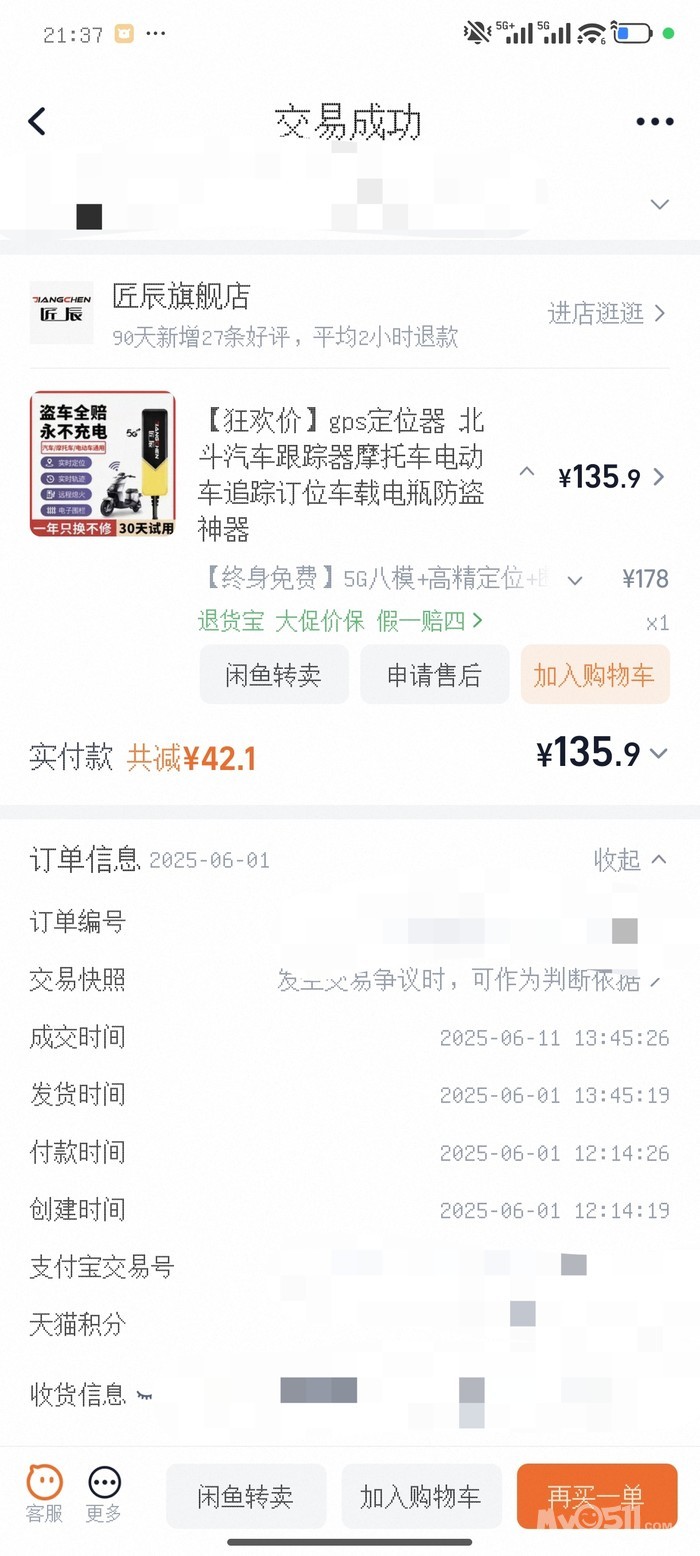
Task: Expand the 【终身免费】 variant details
Action: (575, 580)
